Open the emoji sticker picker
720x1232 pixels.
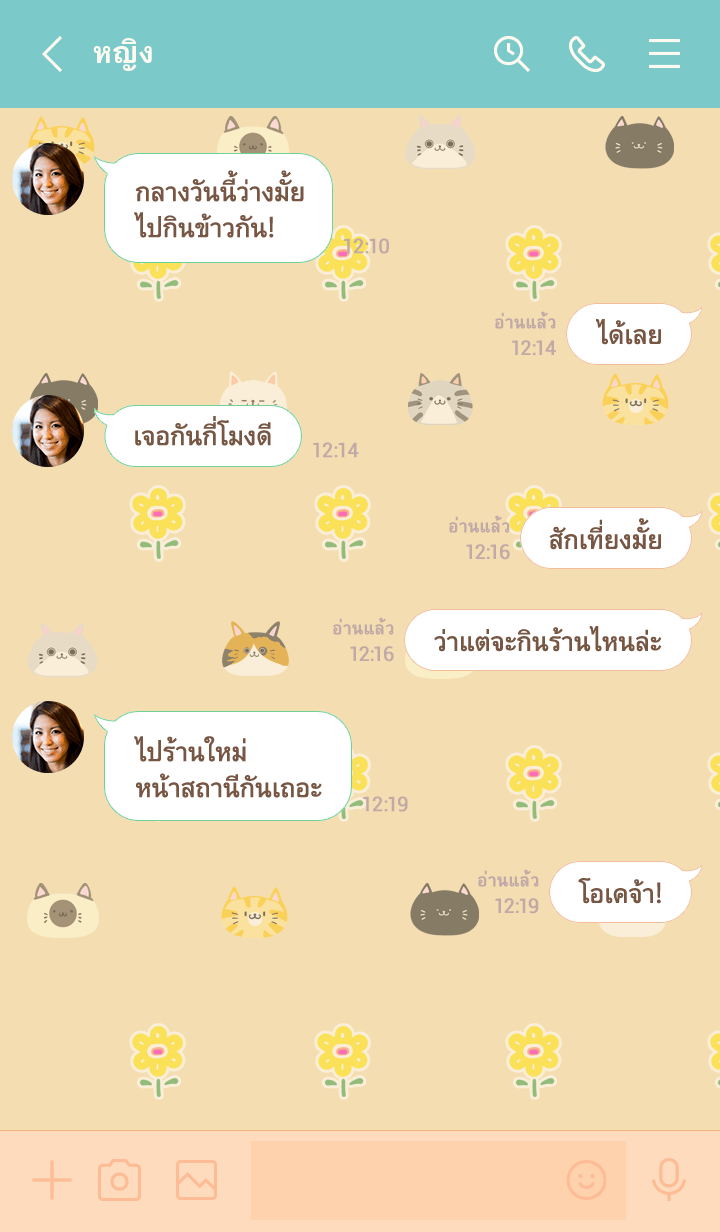tap(584, 1180)
